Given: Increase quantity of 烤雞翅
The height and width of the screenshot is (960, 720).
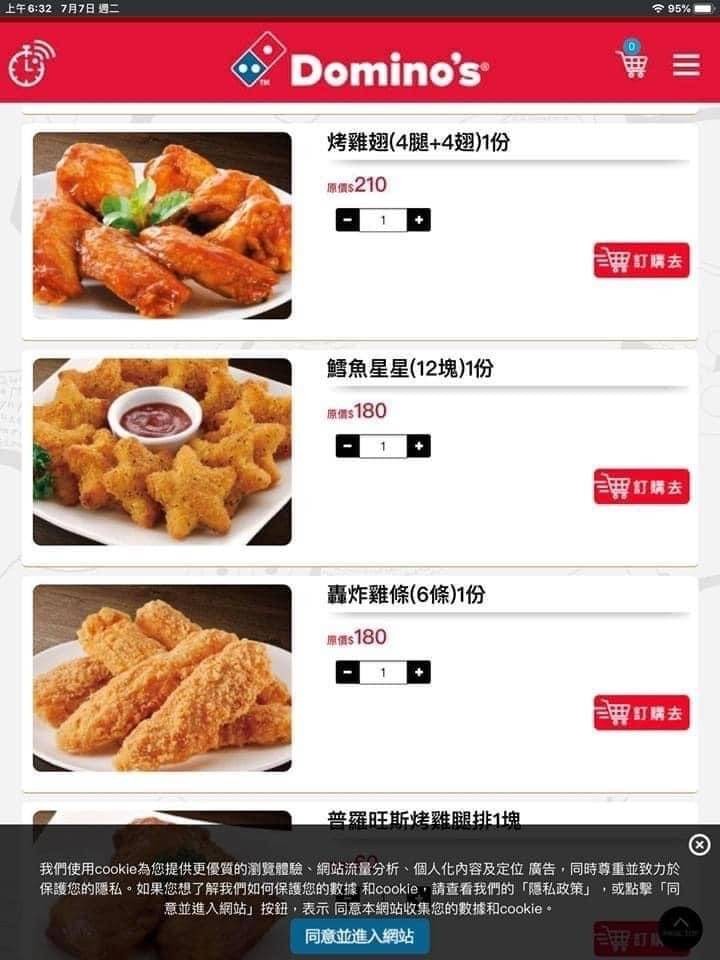Looking at the screenshot, I should (x=419, y=220).
